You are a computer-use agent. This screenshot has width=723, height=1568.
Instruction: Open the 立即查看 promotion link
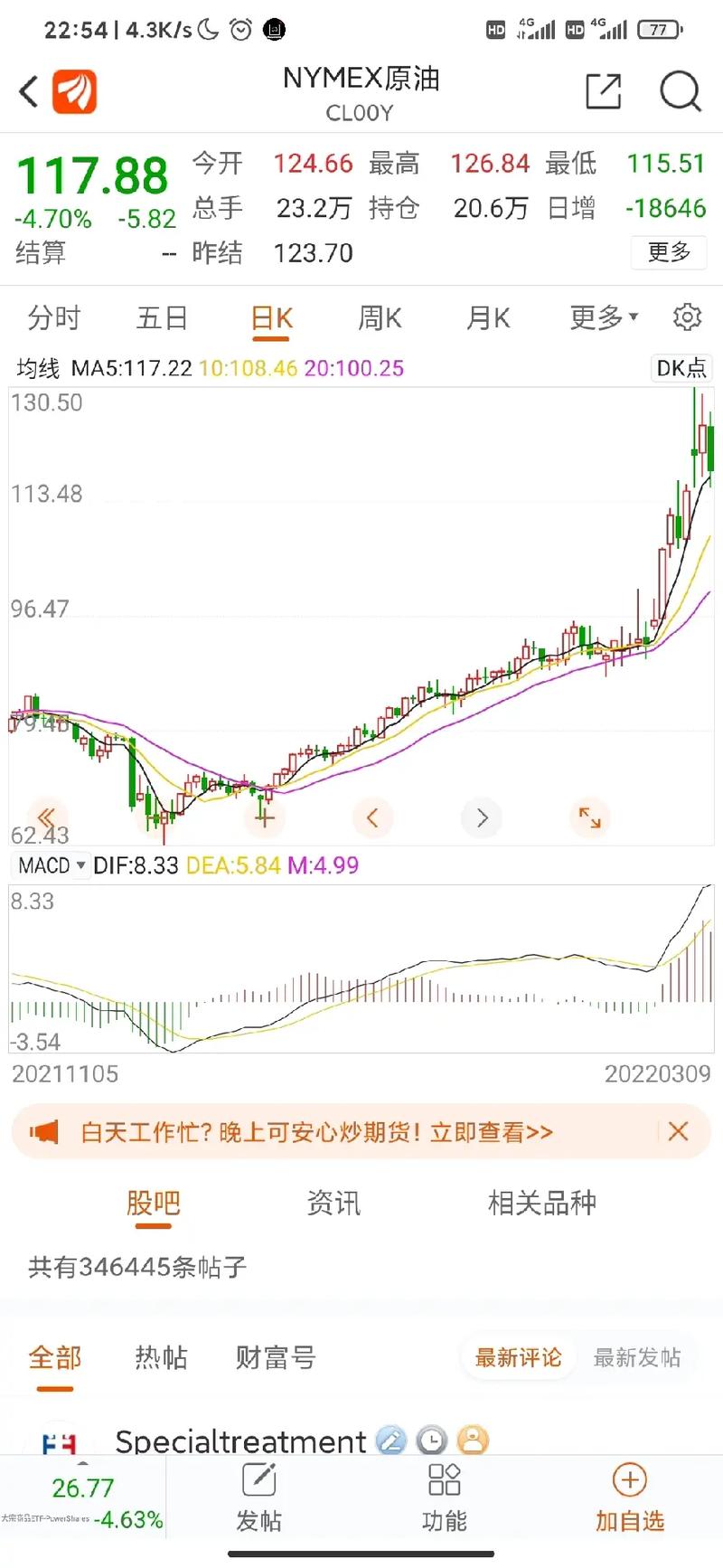[x=499, y=1132]
